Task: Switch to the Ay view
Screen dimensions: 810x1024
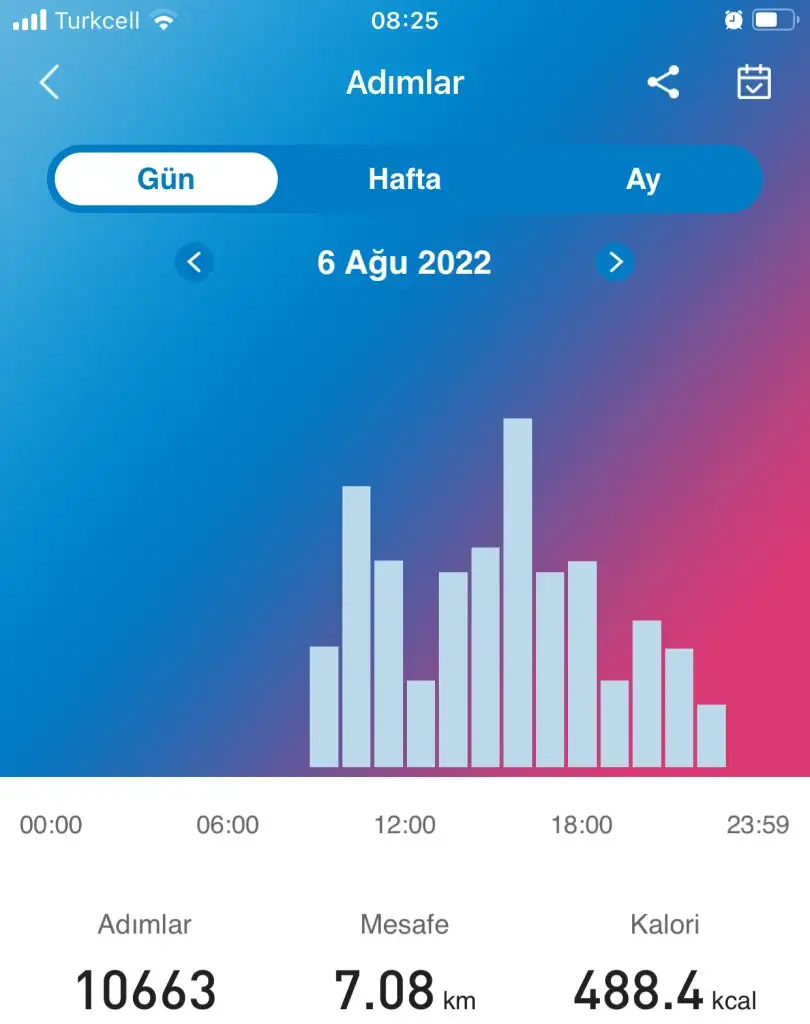Action: (643, 179)
